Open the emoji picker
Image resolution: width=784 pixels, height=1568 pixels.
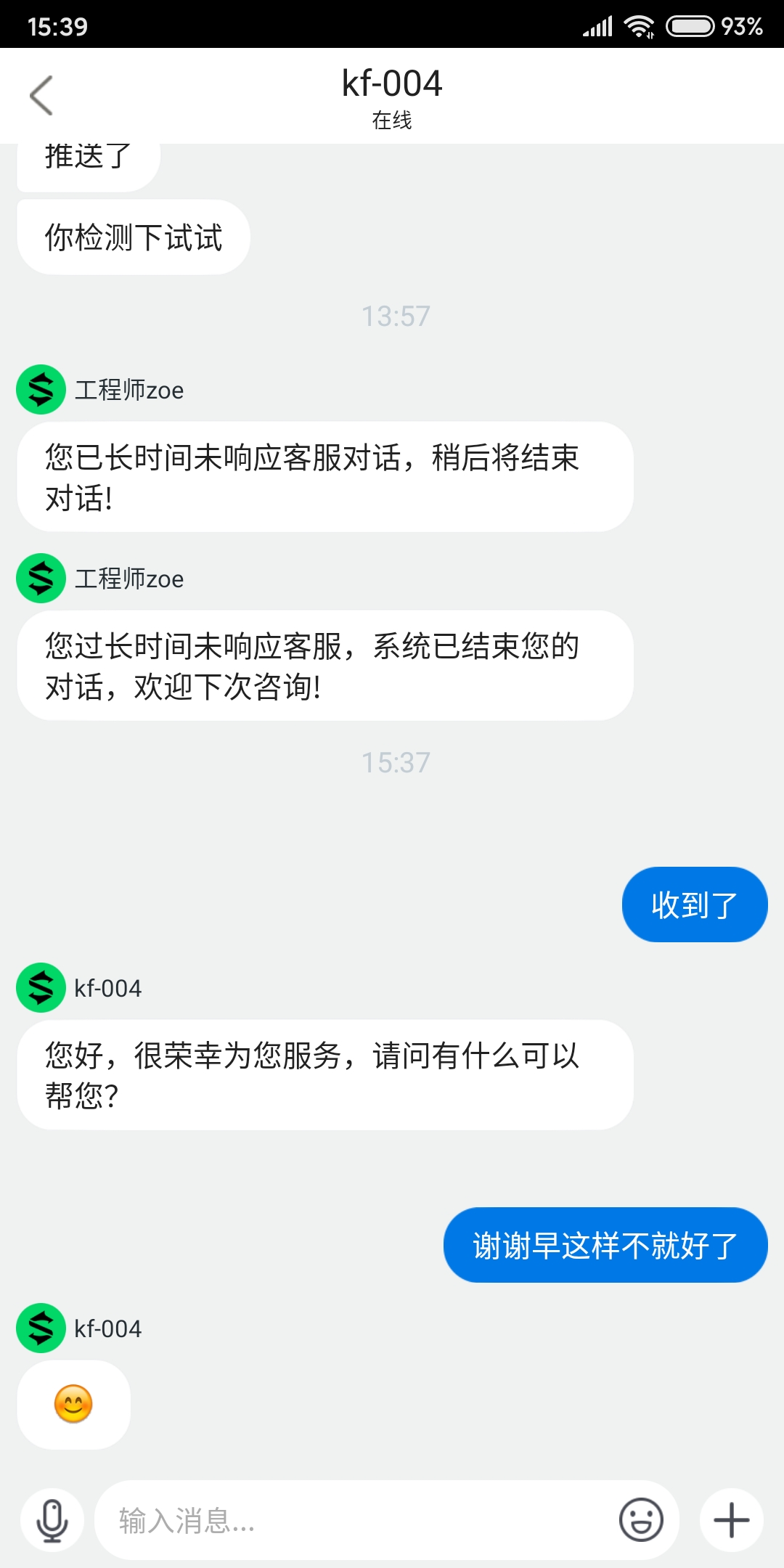pyautogui.click(x=641, y=1520)
